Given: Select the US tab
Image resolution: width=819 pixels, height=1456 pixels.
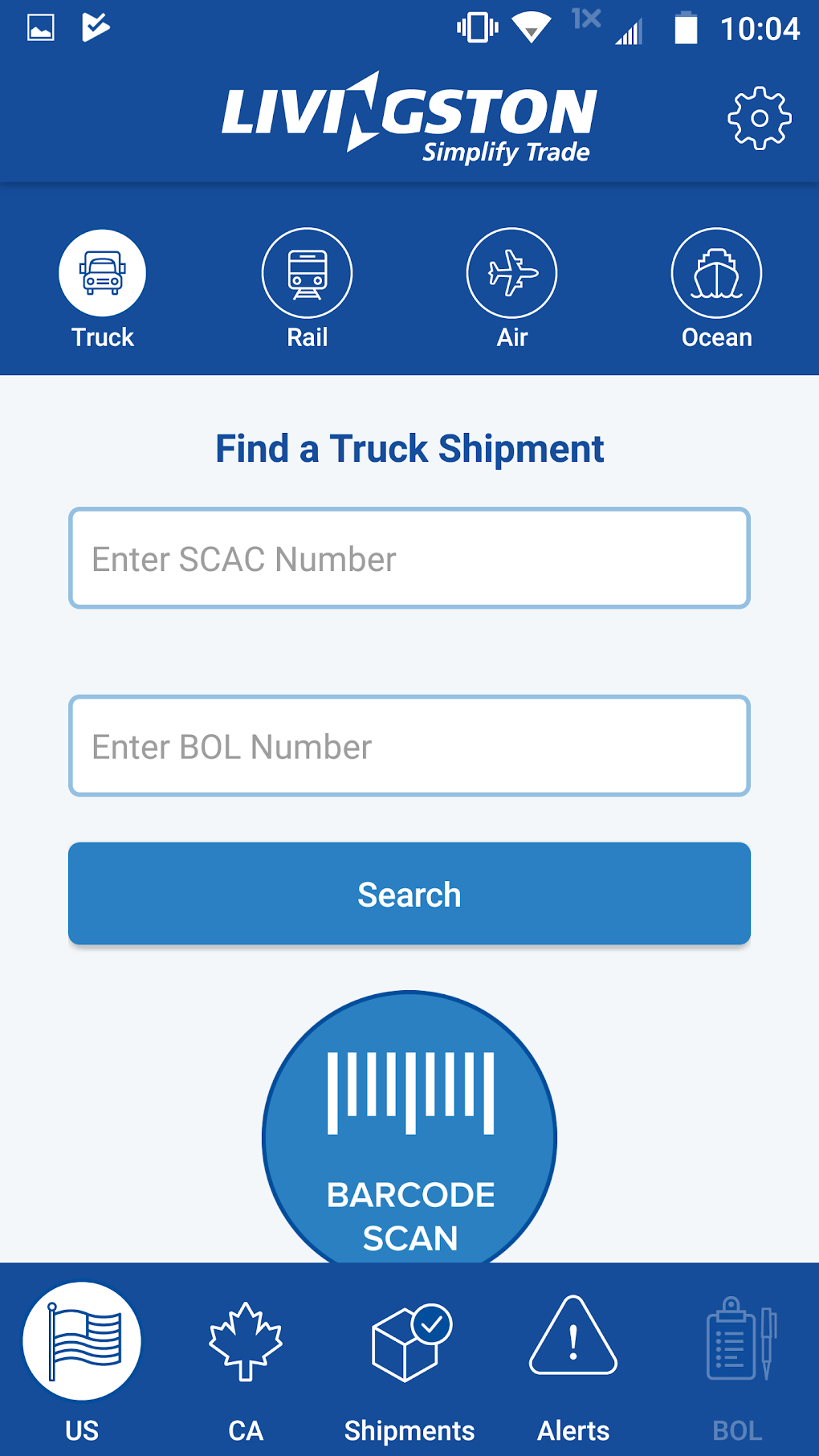Looking at the screenshot, I should 82,1360.
